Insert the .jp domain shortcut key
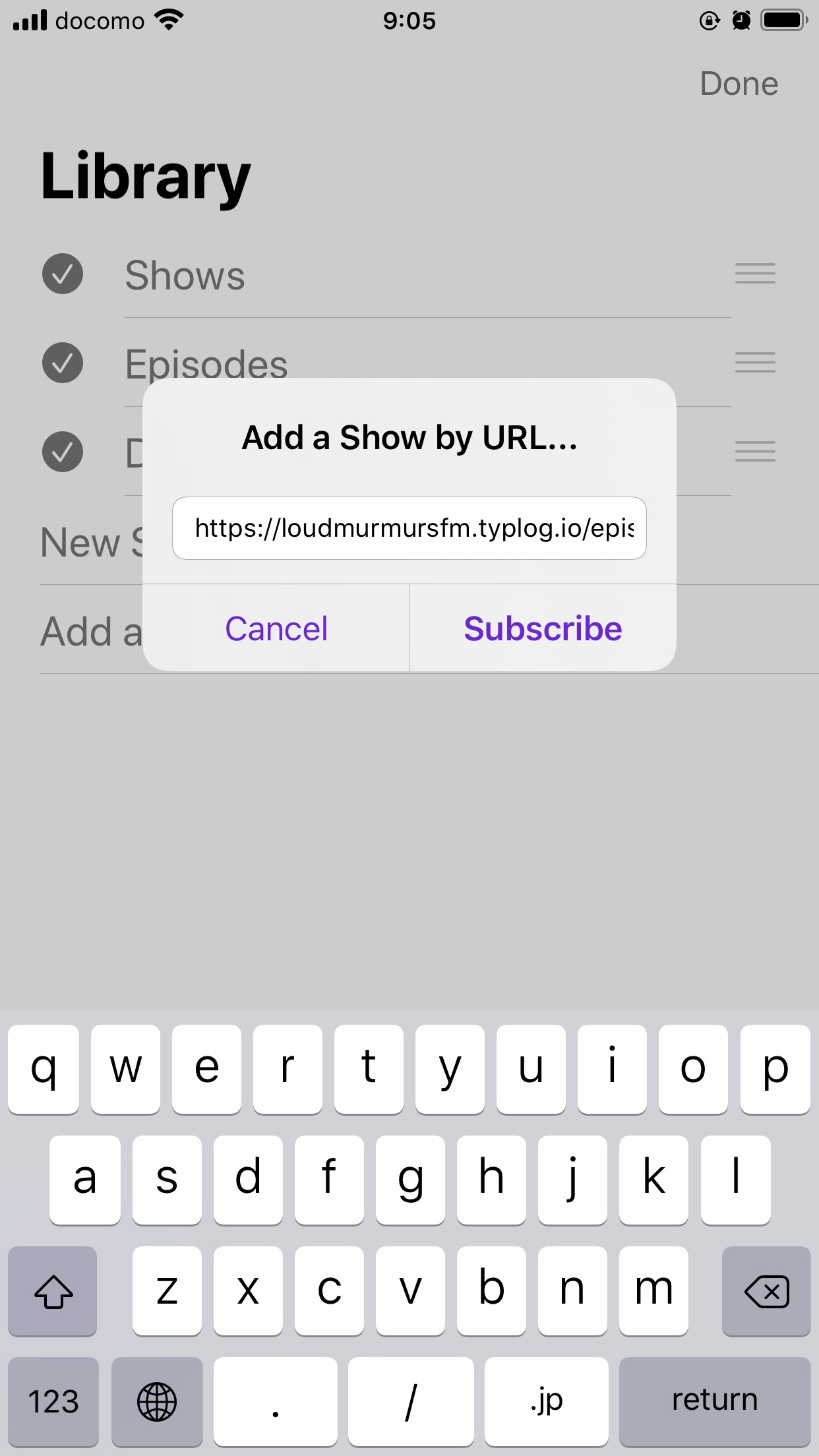This screenshot has height=1456, width=819. click(x=547, y=1400)
